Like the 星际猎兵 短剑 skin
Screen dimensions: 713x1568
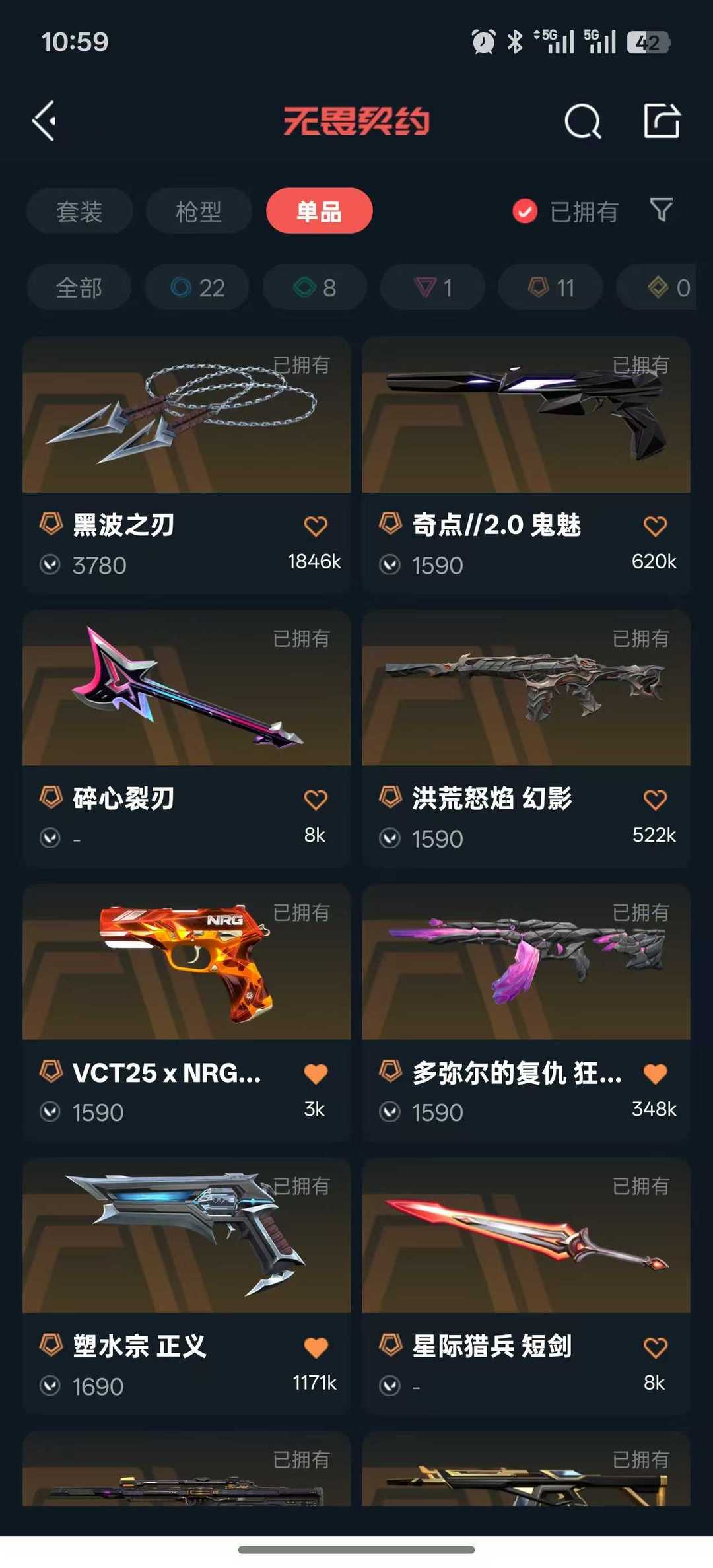tap(655, 1347)
